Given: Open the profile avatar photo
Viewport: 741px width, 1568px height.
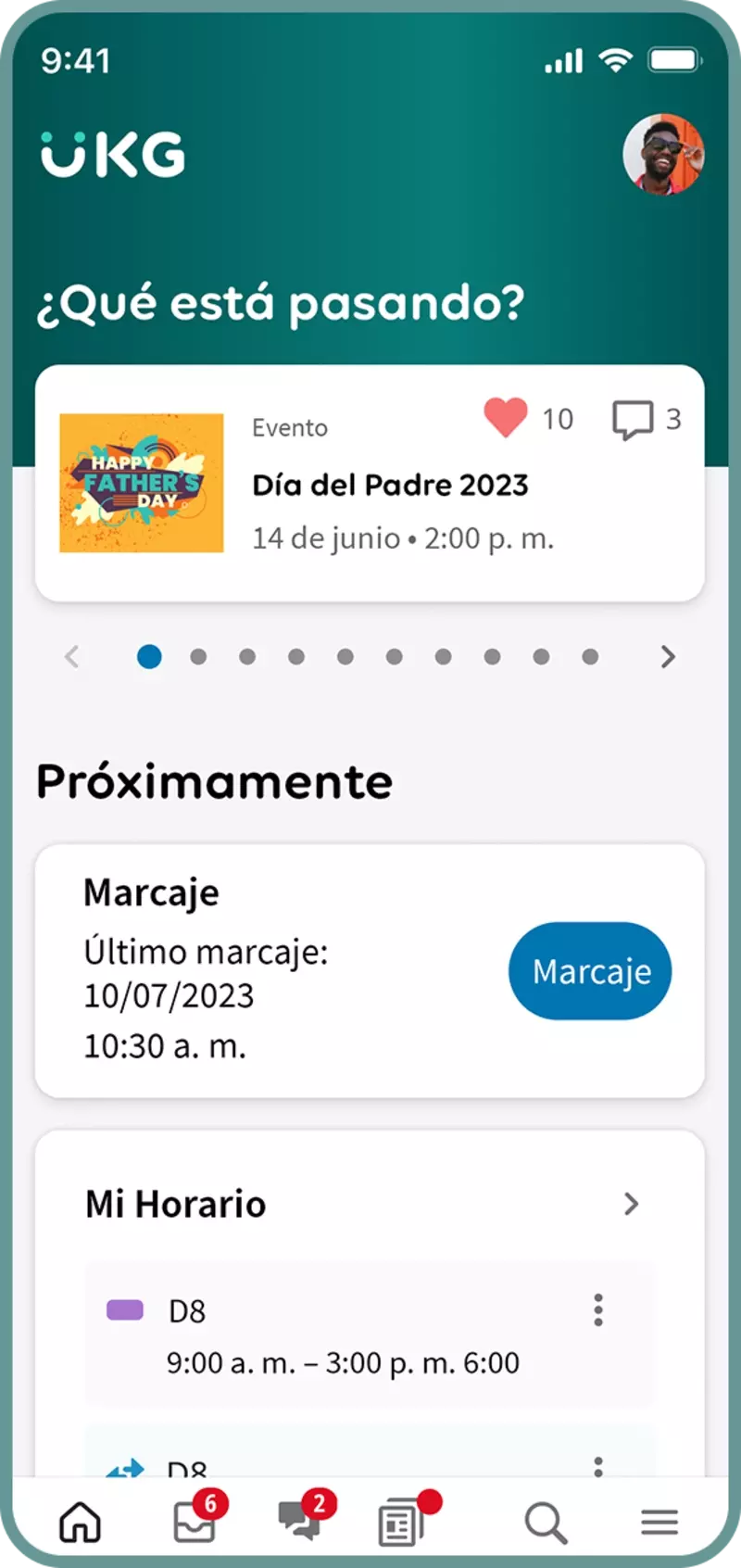Looking at the screenshot, I should pyautogui.click(x=663, y=155).
